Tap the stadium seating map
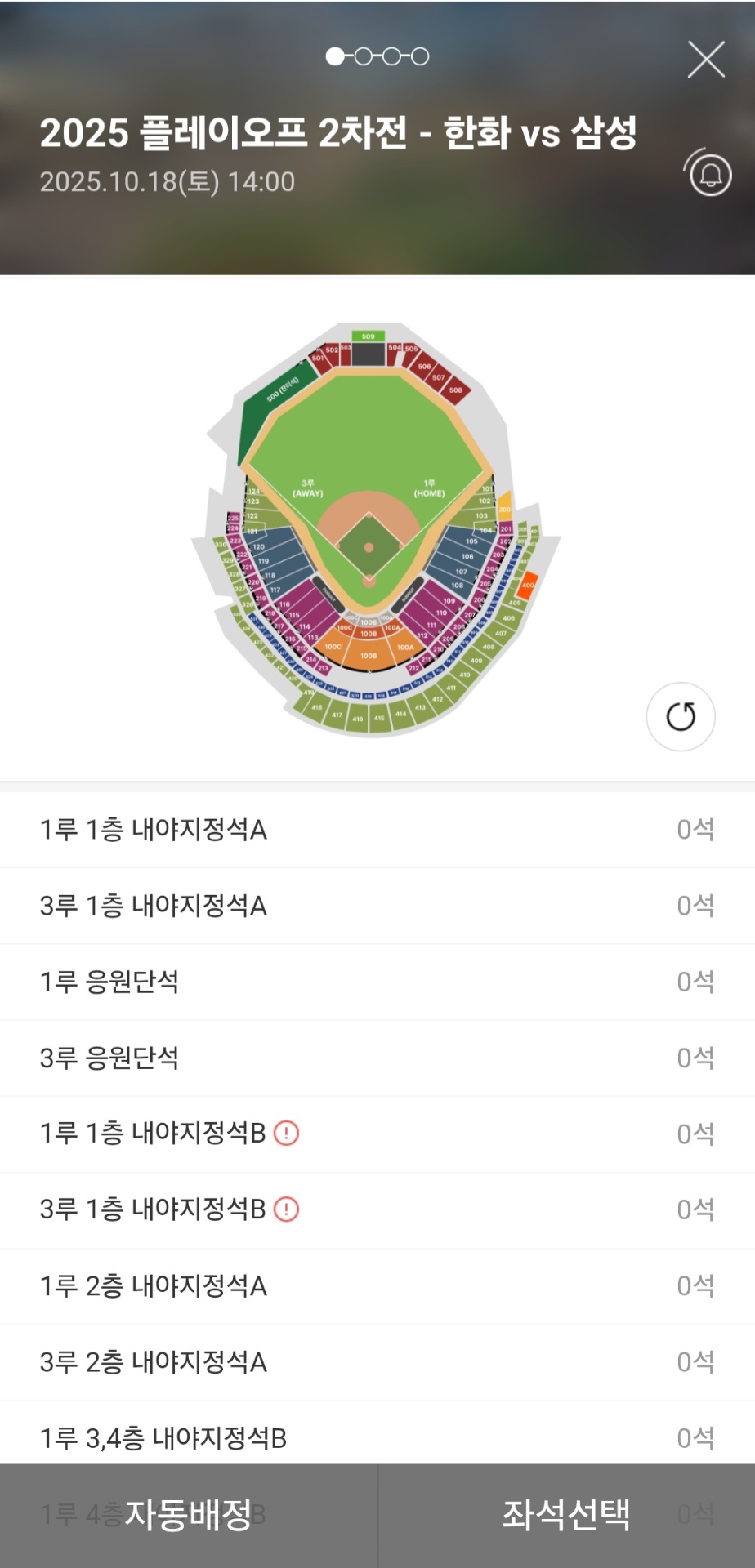 click(372, 531)
